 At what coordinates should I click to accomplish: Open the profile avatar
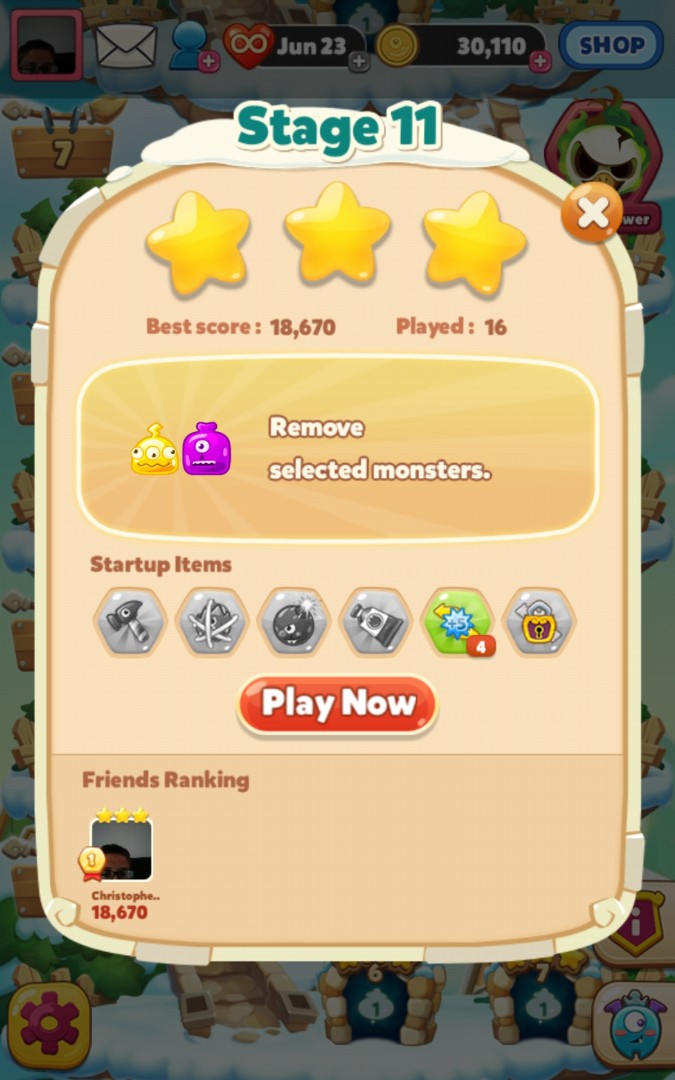(x=46, y=45)
